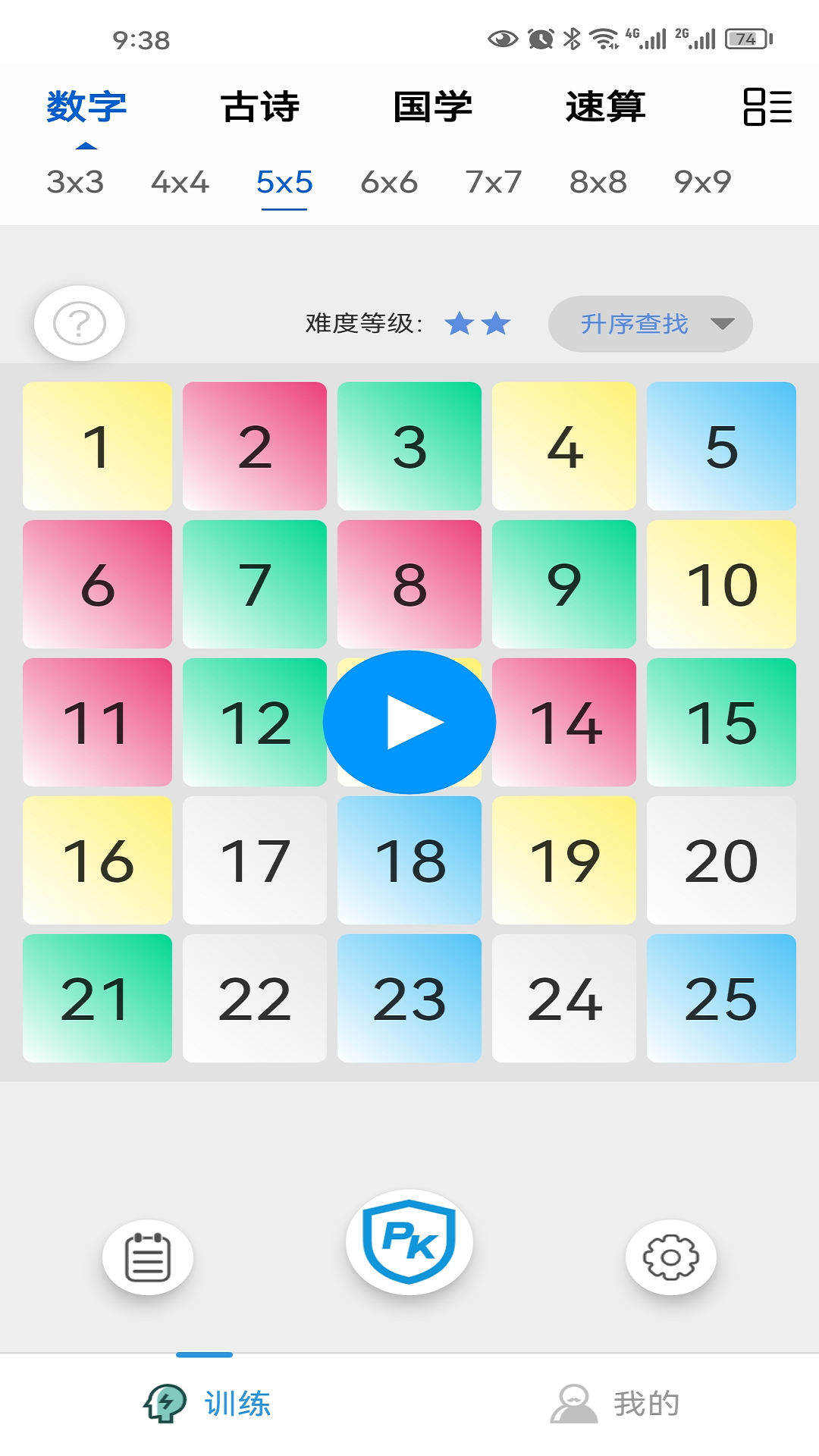Switch grid size to 7x7
The height and width of the screenshot is (1456, 819).
[494, 181]
